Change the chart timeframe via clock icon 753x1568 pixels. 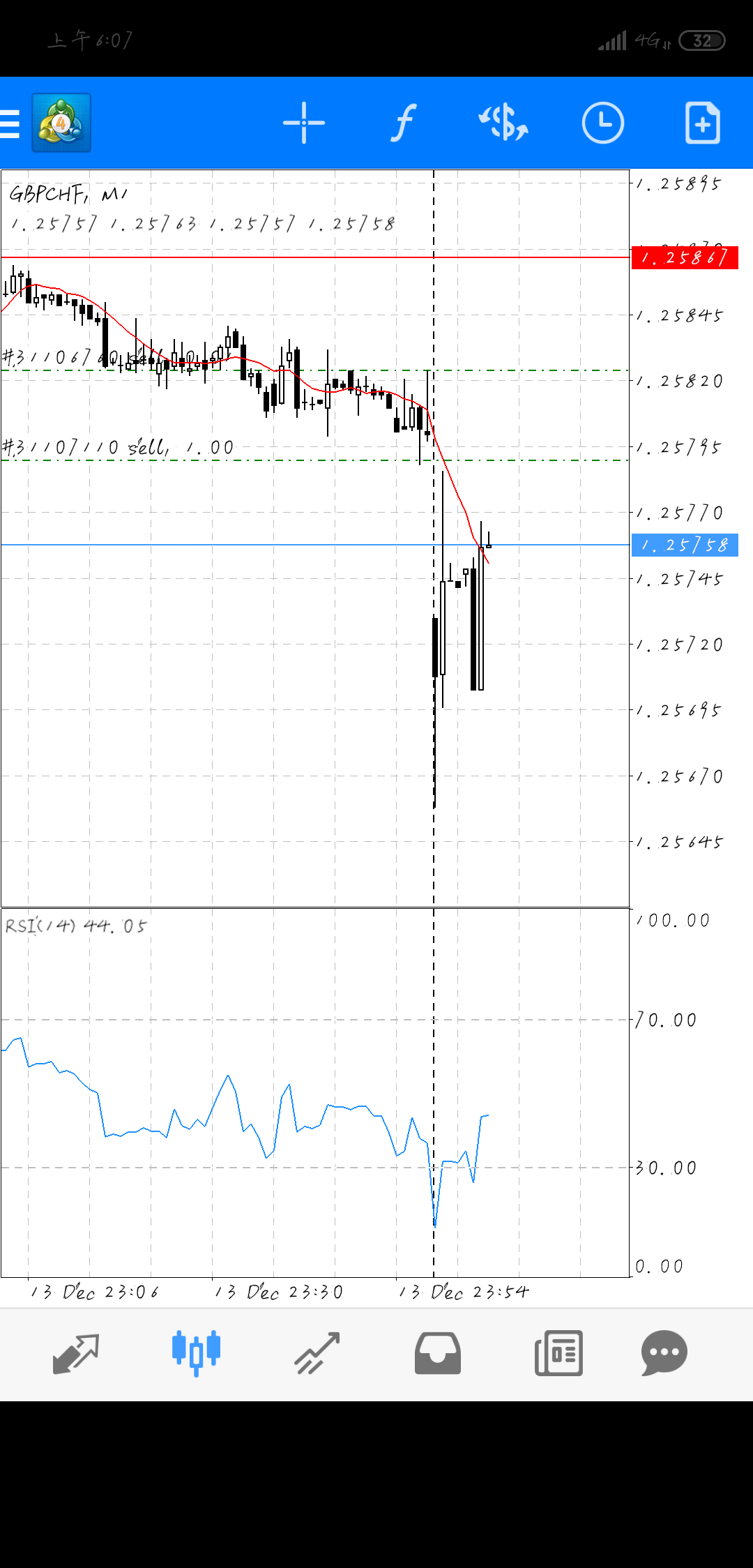[602, 123]
